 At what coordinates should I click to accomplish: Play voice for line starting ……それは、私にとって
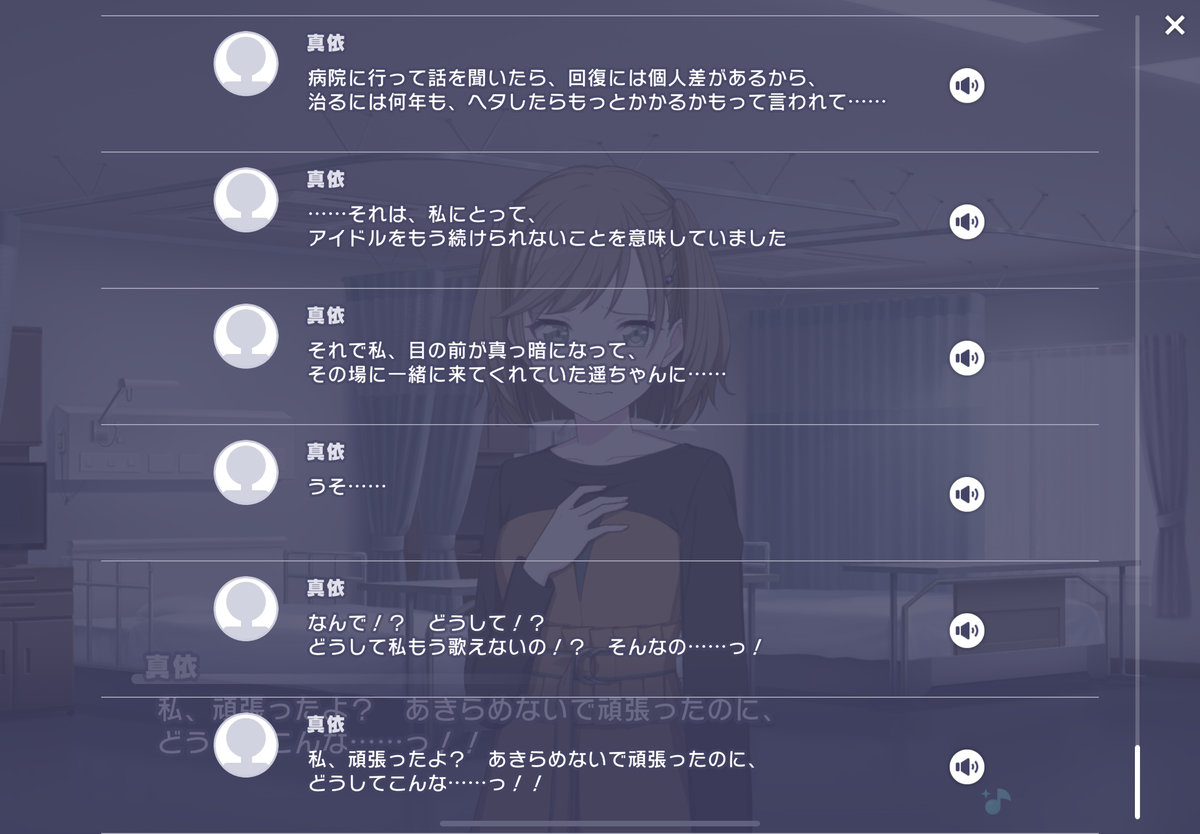point(966,222)
